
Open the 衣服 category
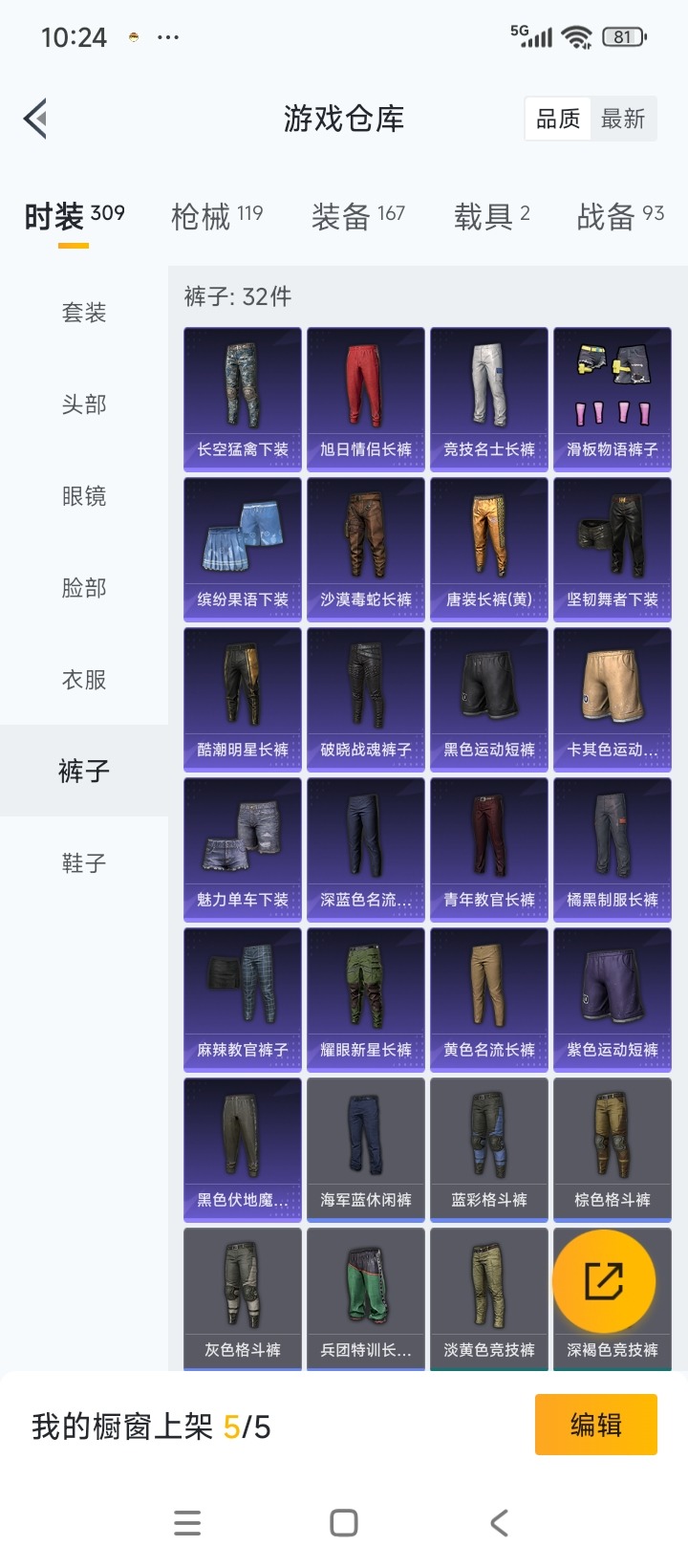point(84,680)
